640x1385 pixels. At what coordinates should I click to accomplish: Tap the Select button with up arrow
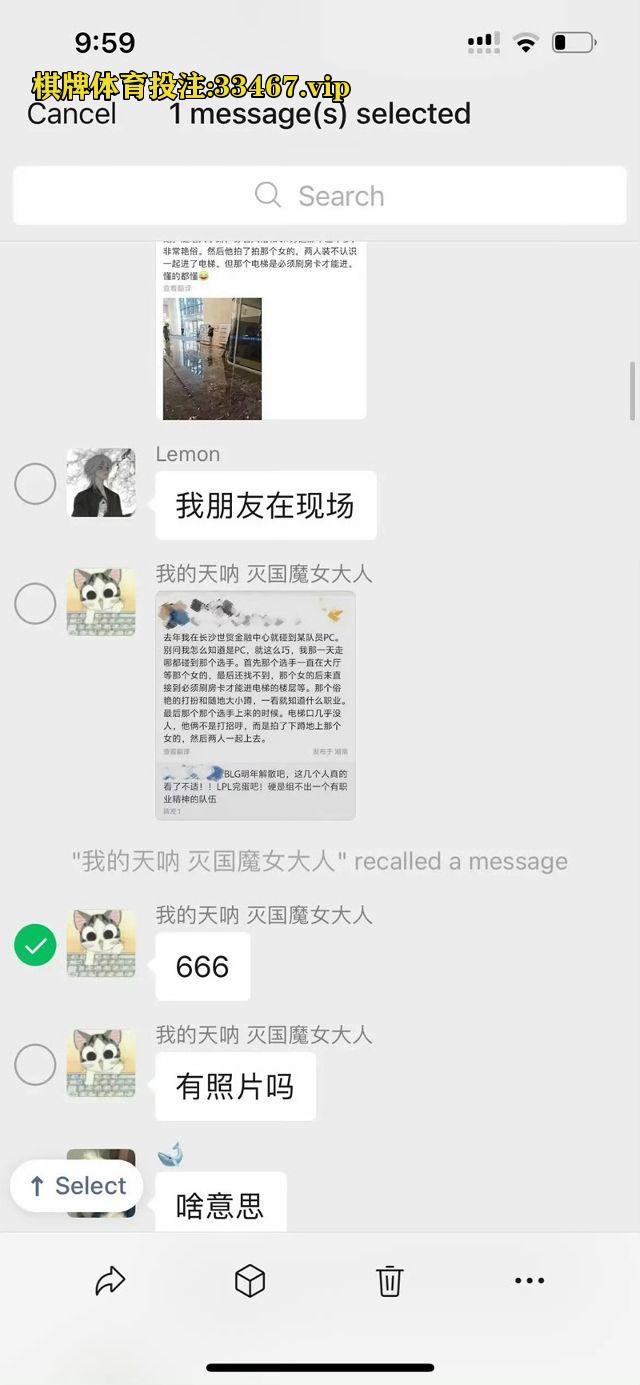click(x=77, y=1186)
